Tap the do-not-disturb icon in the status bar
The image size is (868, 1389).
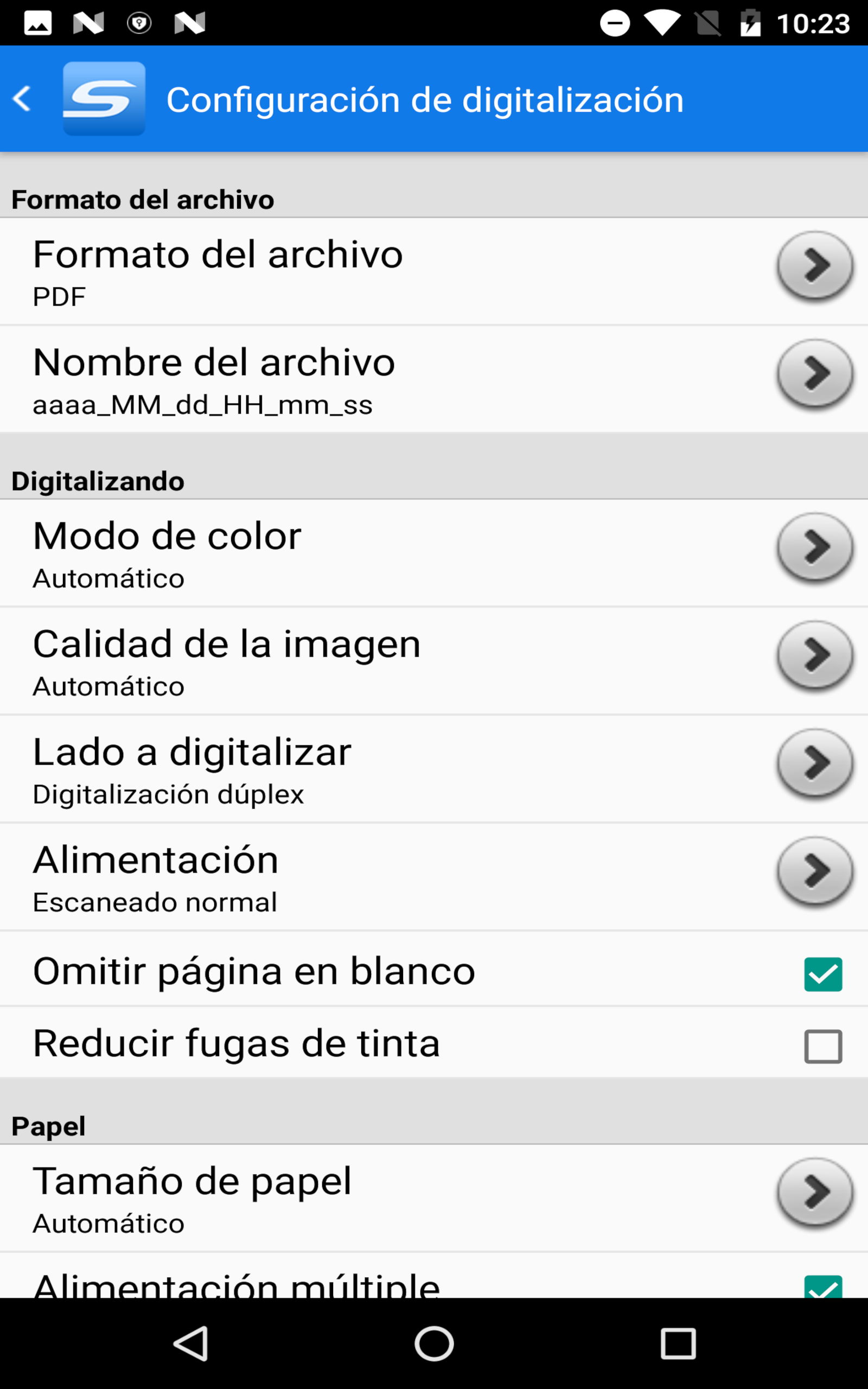point(614,23)
